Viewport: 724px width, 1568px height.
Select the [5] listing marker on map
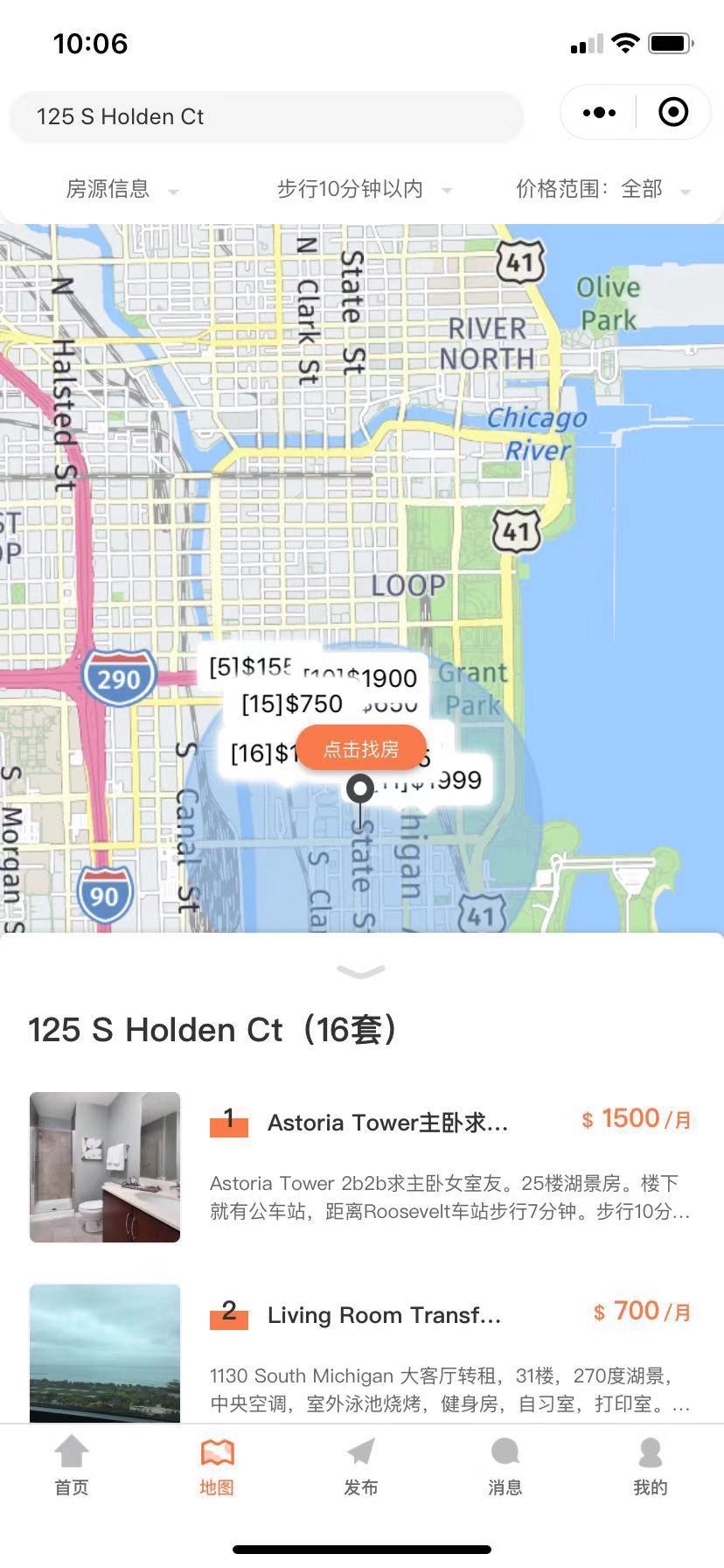[x=247, y=667]
